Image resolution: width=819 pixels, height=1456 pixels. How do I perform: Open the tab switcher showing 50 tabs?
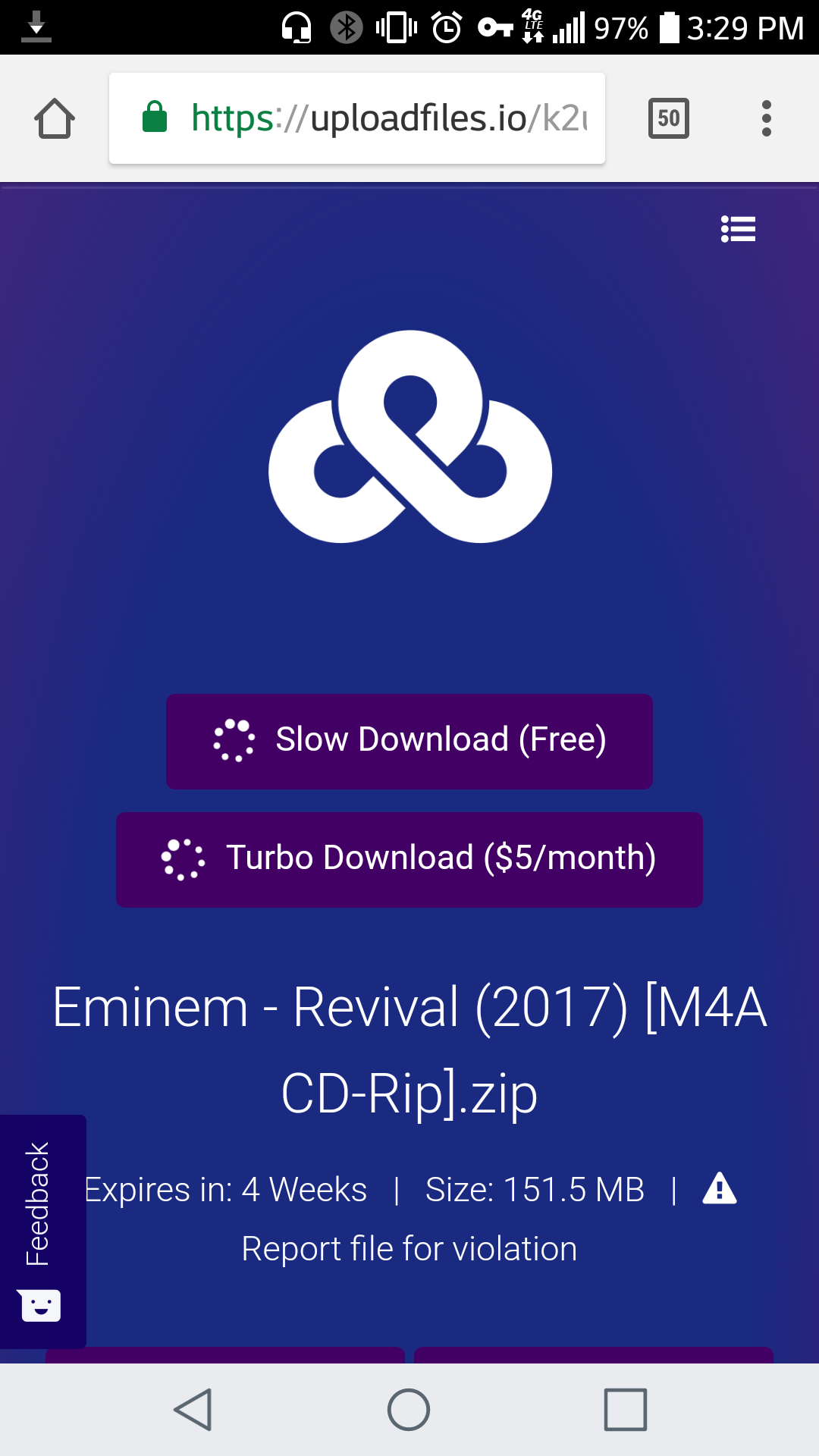tap(668, 118)
